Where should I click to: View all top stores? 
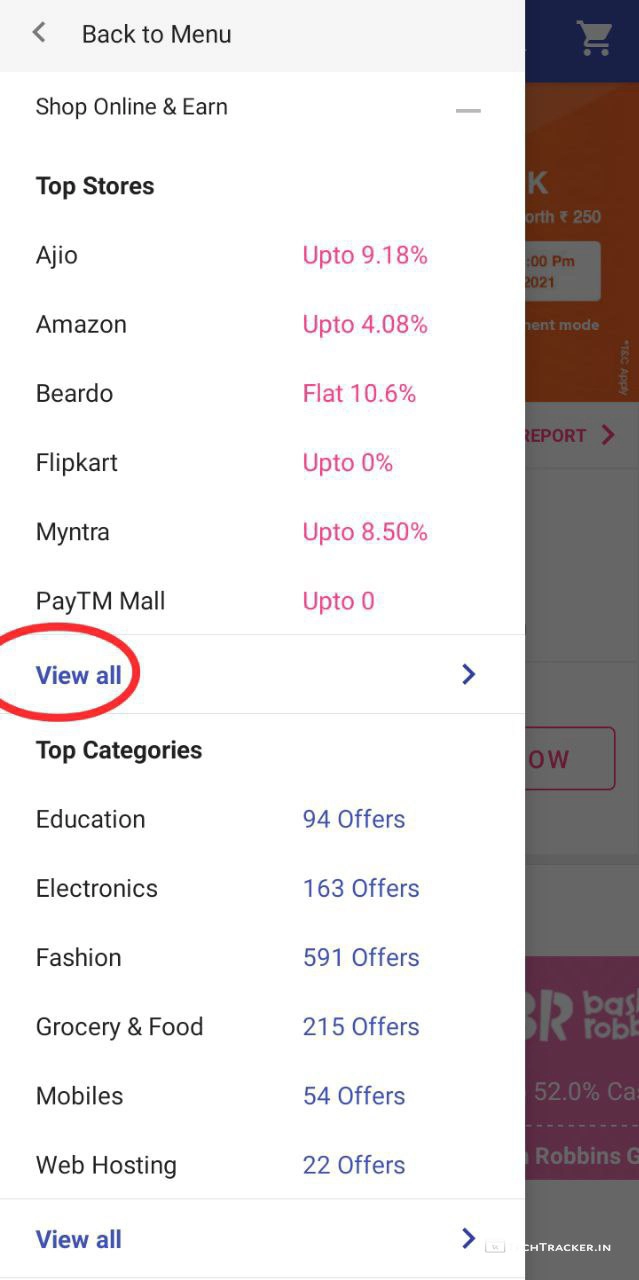click(x=79, y=675)
